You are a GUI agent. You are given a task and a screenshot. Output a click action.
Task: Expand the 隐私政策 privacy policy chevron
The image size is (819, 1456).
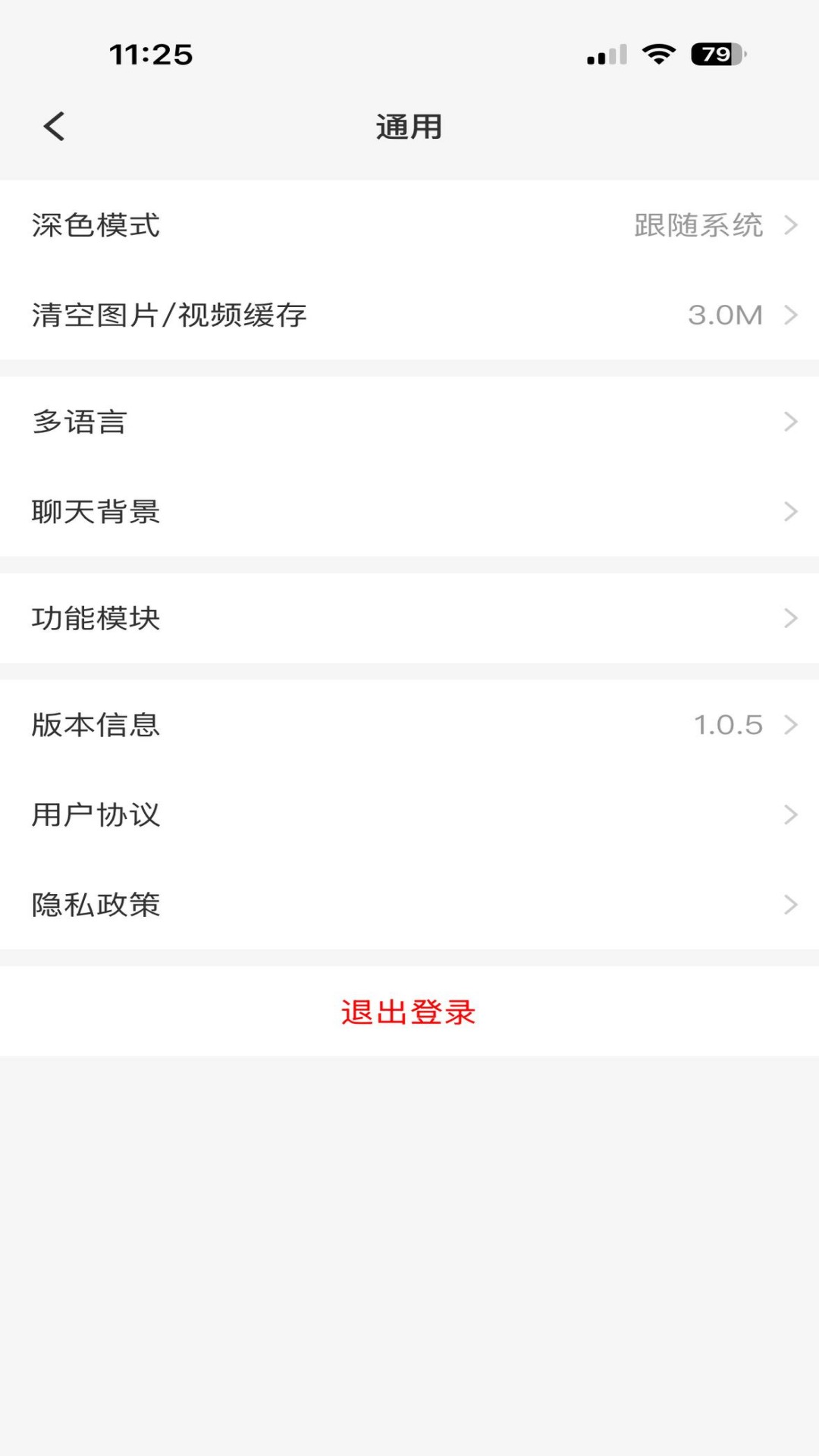click(791, 904)
